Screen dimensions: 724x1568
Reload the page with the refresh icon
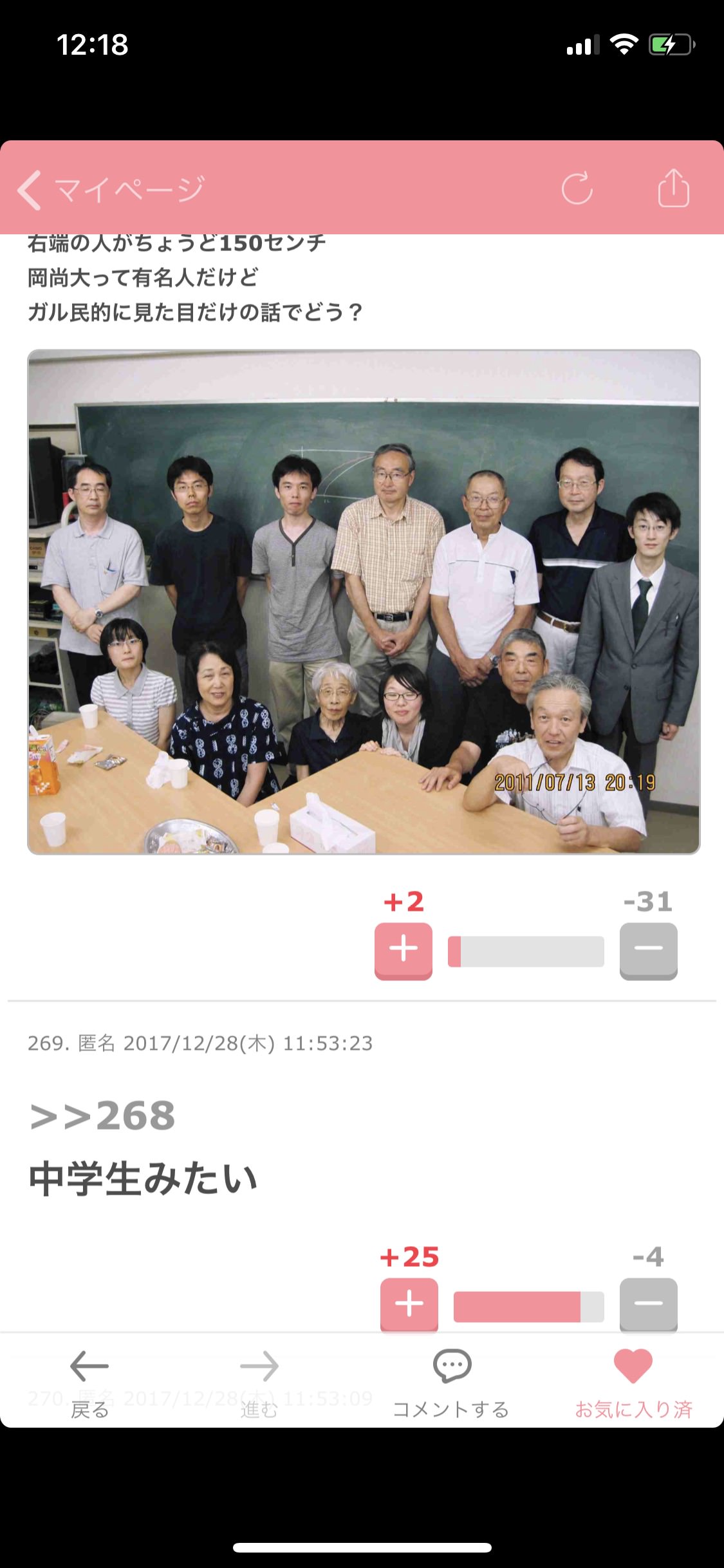tap(577, 189)
